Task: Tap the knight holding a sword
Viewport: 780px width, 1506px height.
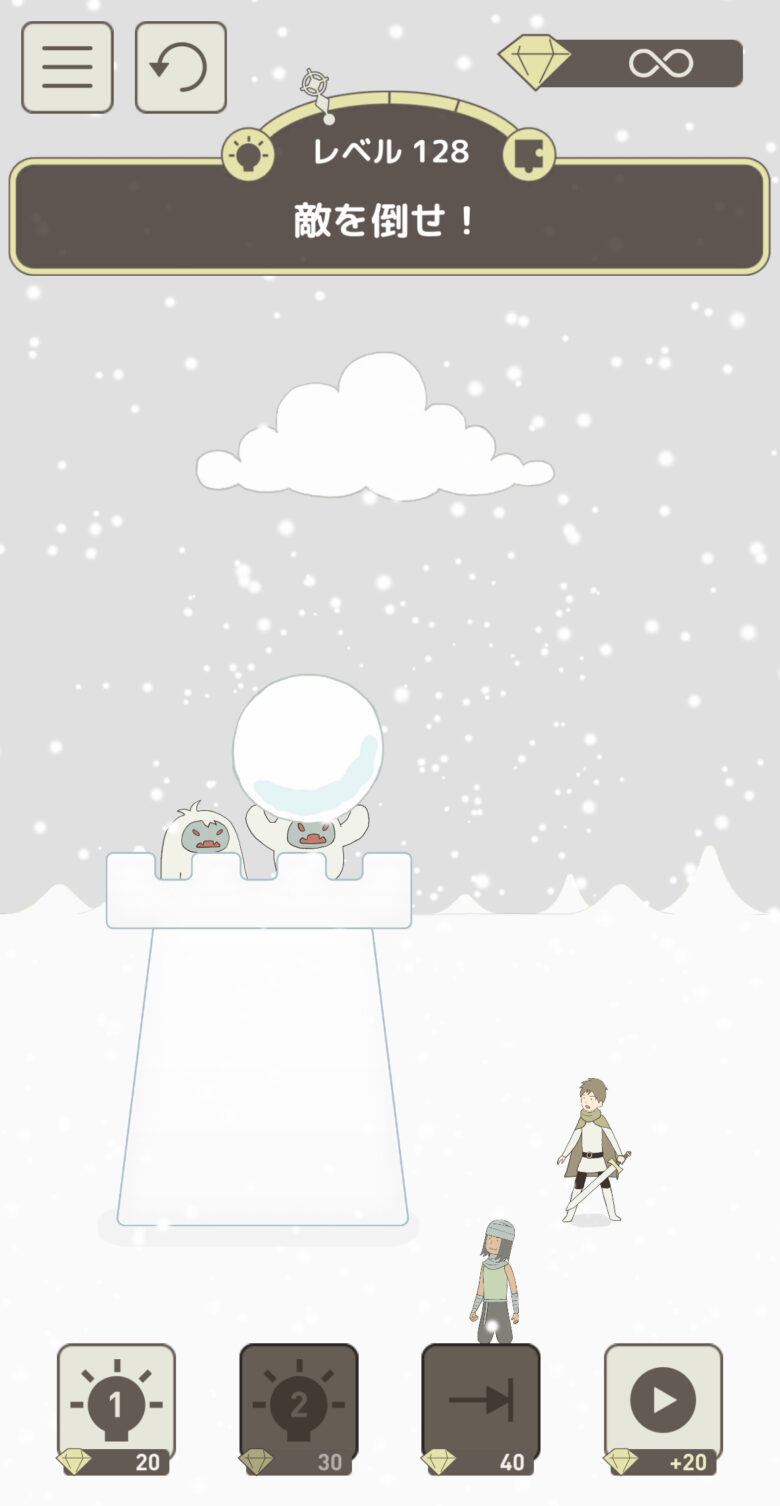Action: pos(592,1150)
